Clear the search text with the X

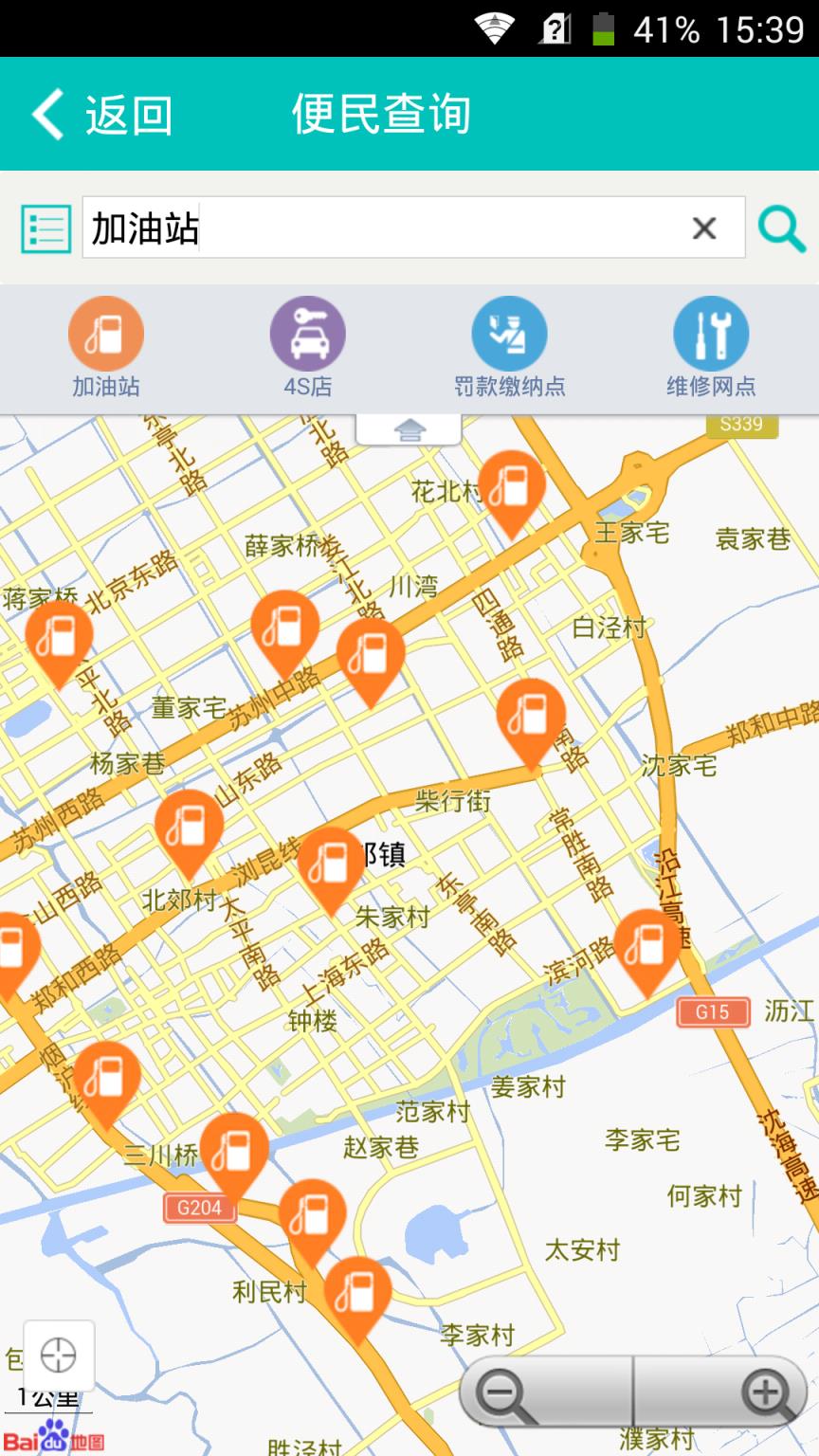[x=703, y=228]
